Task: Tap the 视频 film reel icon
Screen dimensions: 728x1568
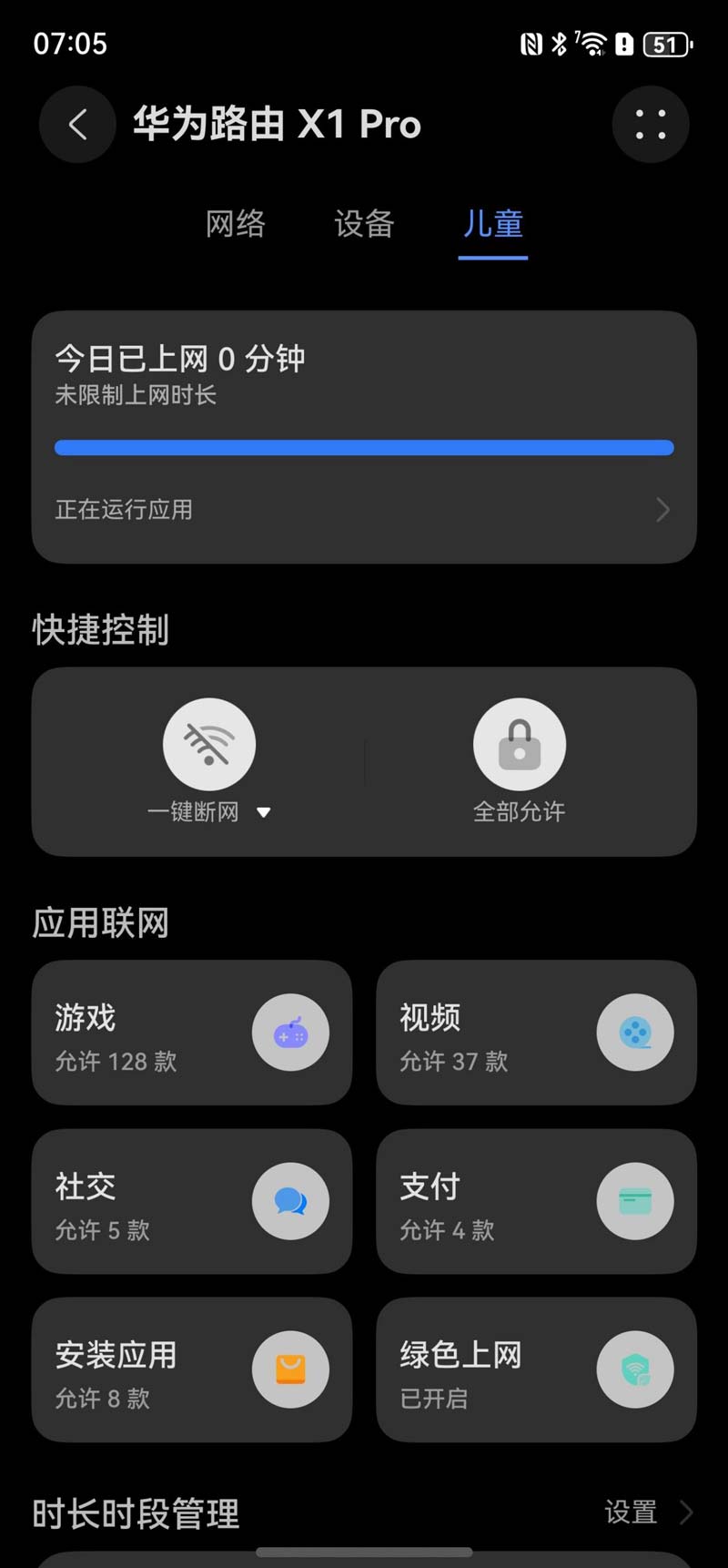Action: (635, 1033)
